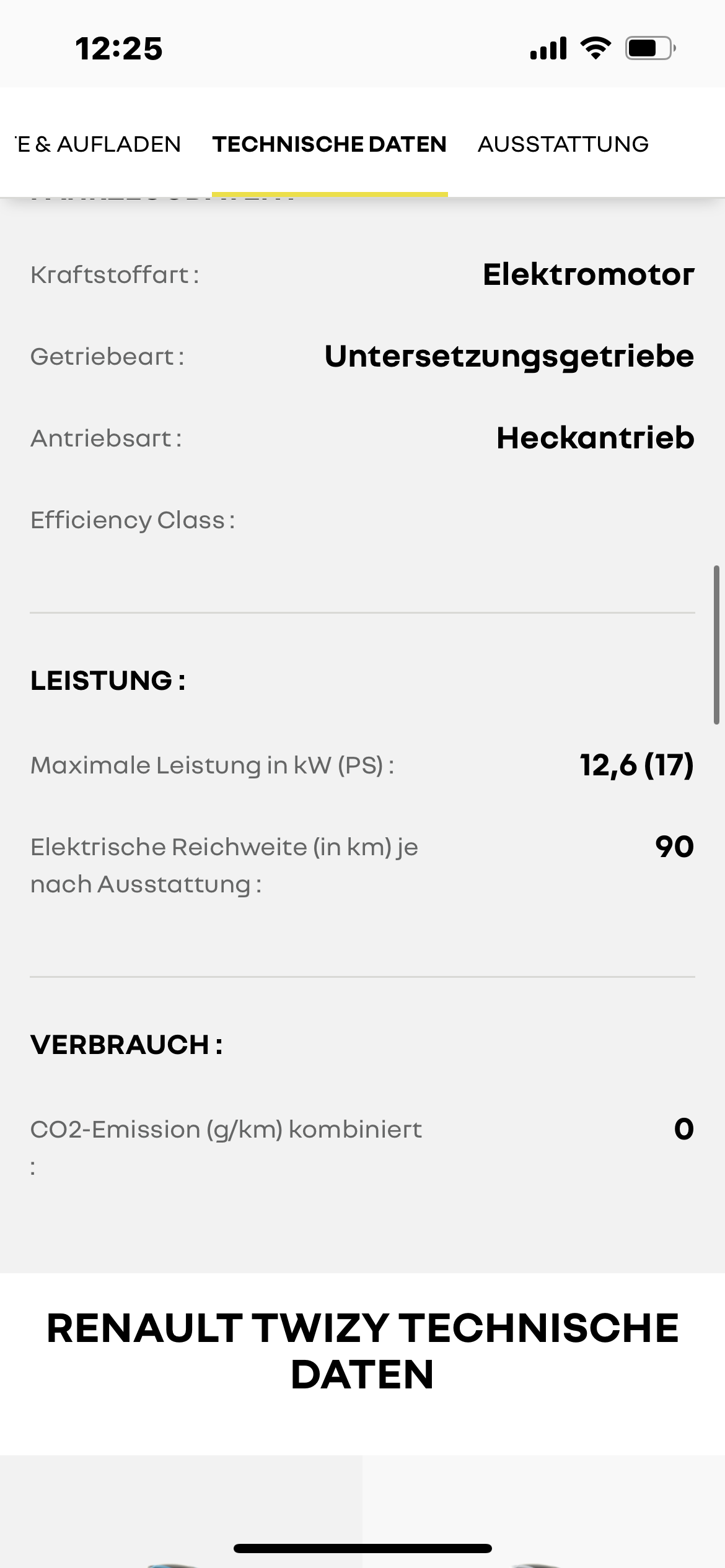Open the '& Aufladen' tab
Image resolution: width=725 pixels, height=1568 pixels.
pos(99,144)
